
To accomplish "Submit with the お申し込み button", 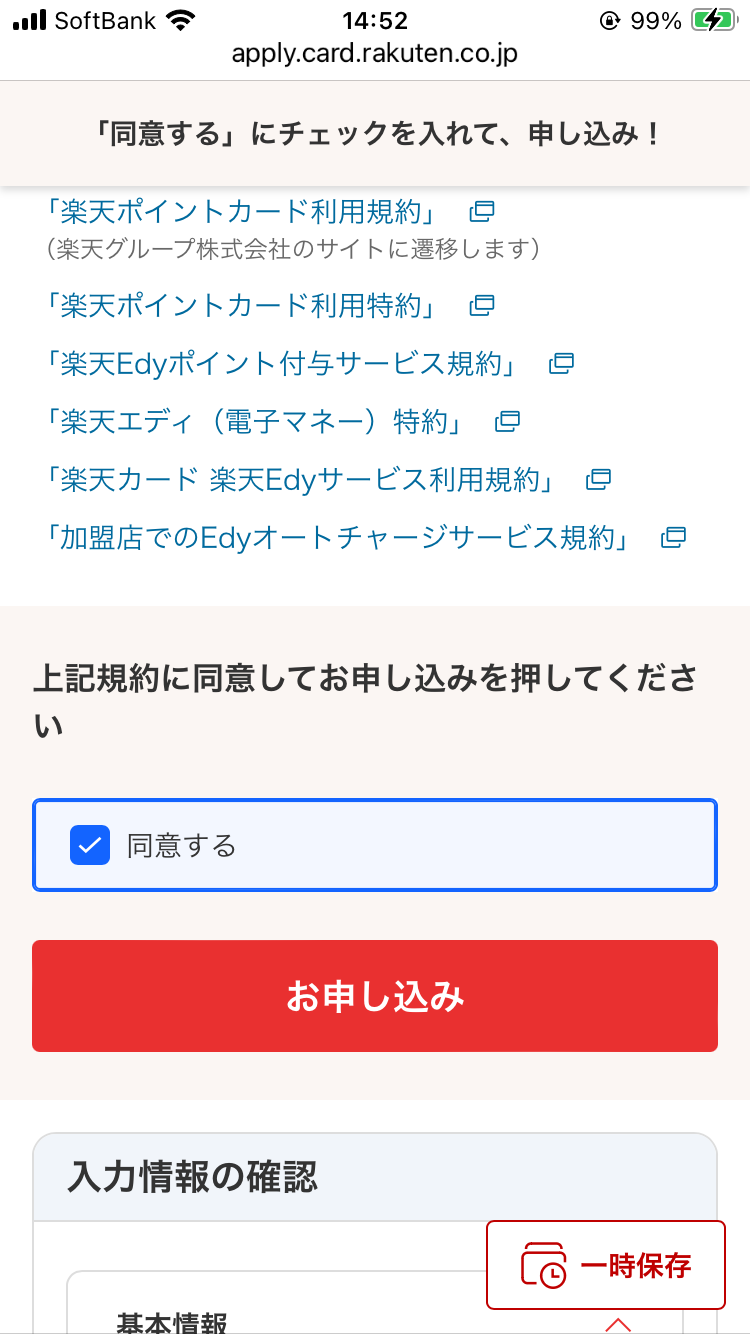I will tap(375, 996).
